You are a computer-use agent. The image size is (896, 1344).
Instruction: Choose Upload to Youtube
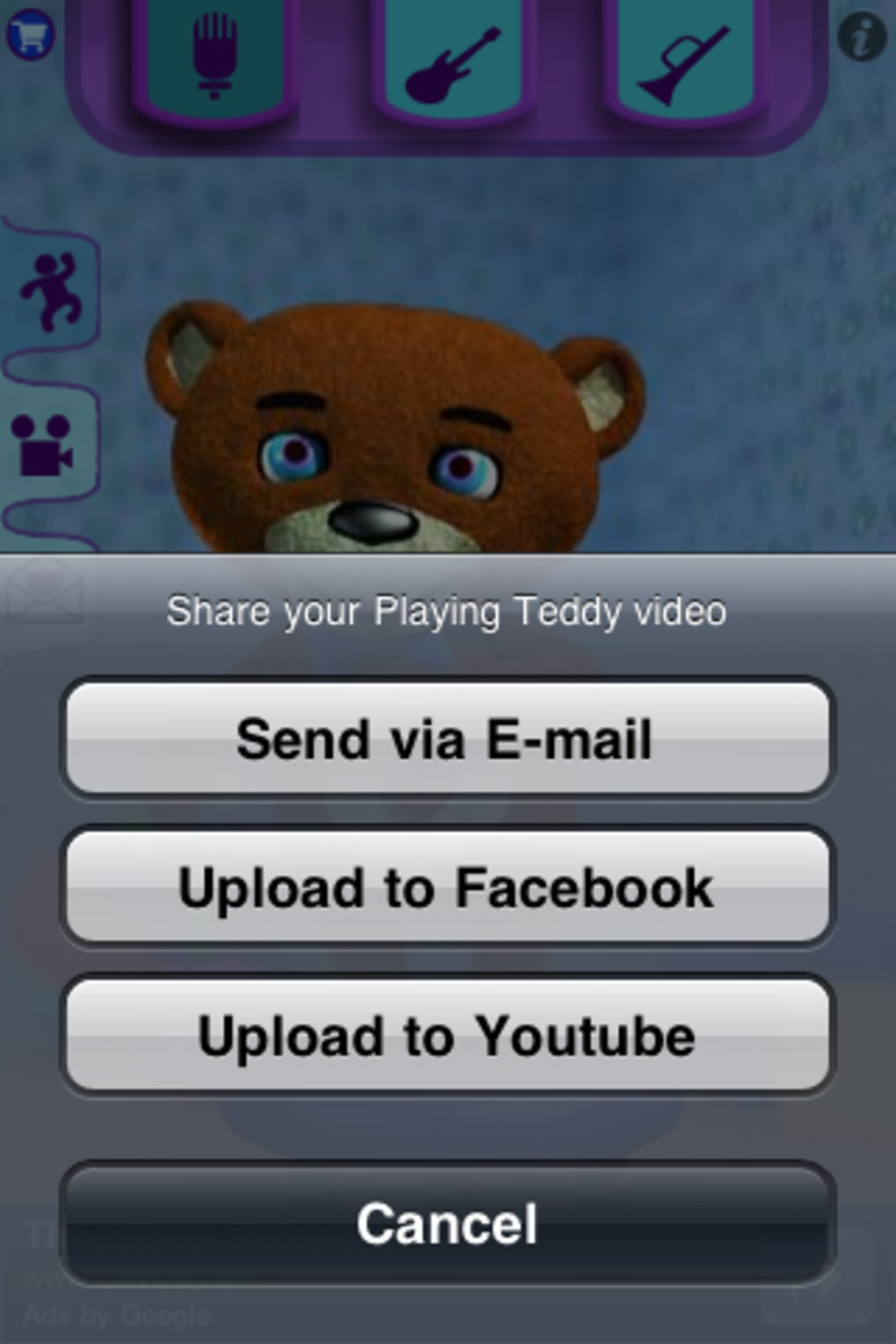[447, 1035]
